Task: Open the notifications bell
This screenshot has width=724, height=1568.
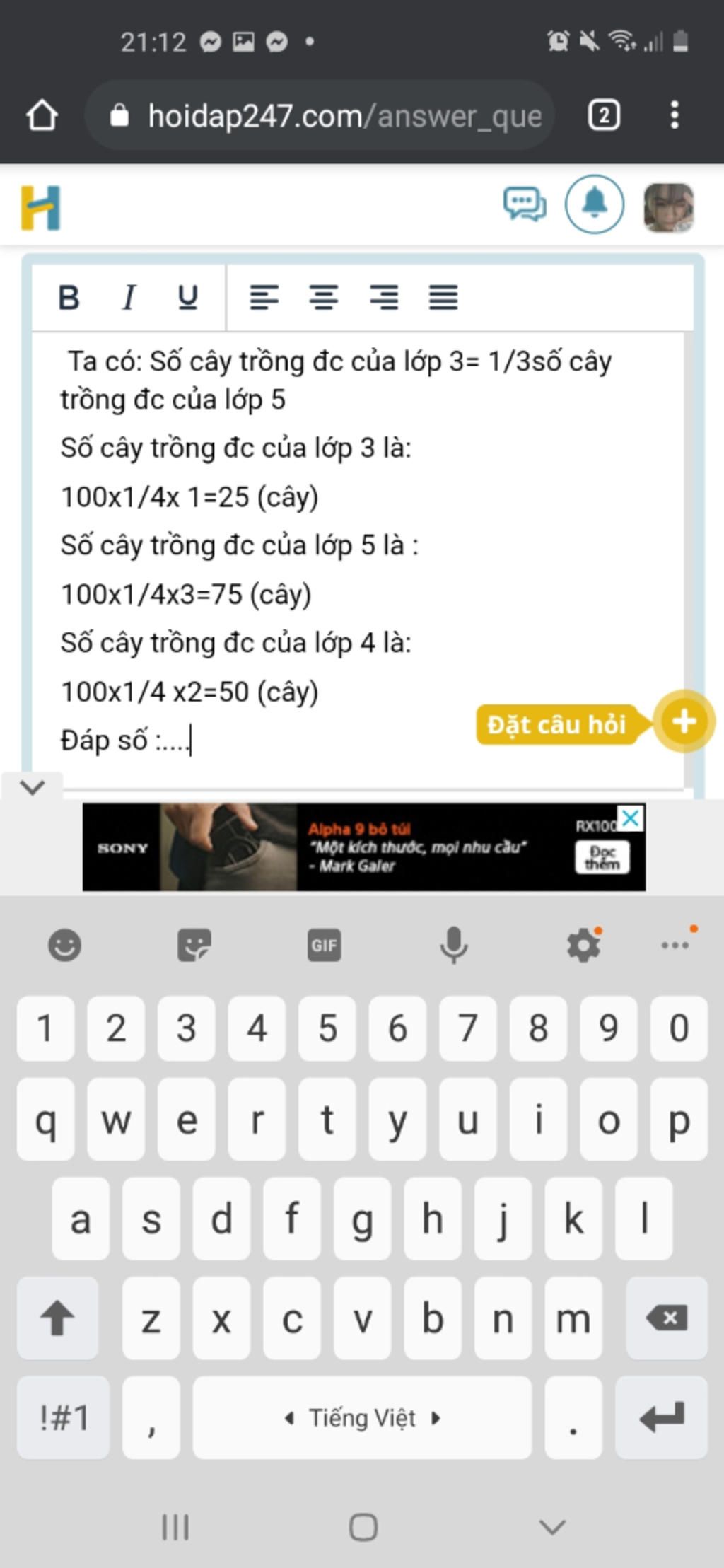Action: pyautogui.click(x=594, y=204)
